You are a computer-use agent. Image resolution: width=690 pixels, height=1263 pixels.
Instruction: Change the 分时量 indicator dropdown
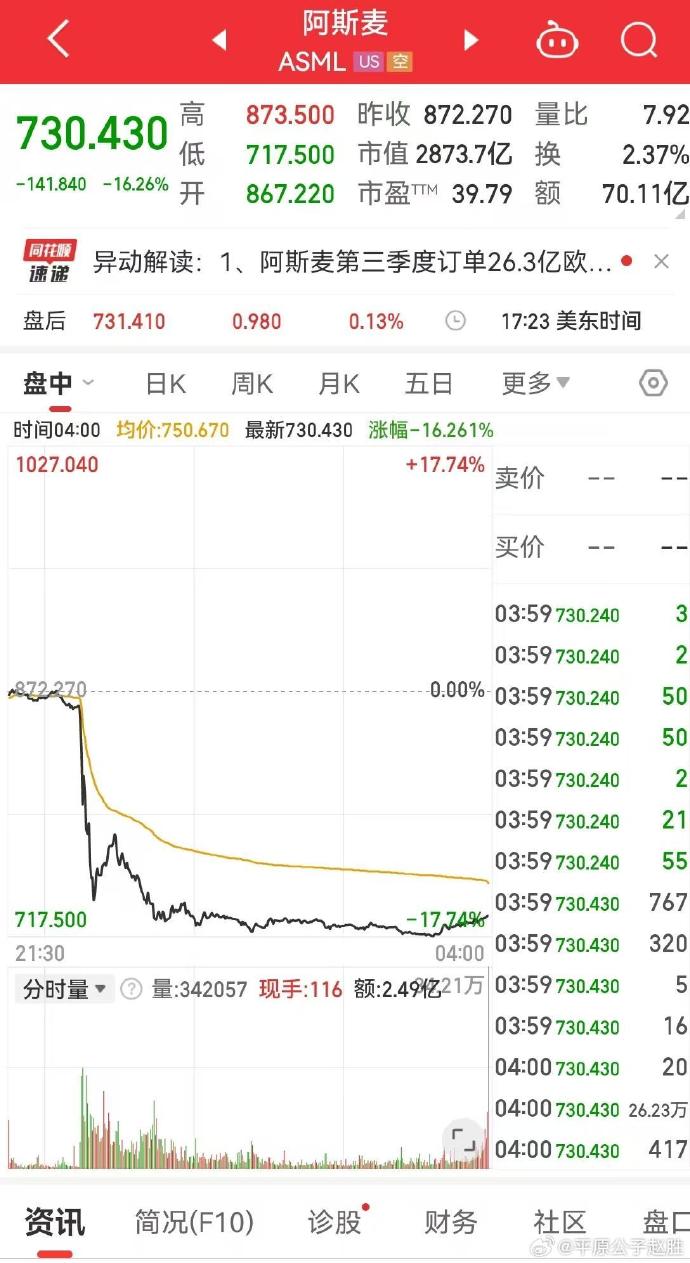pyautogui.click(x=63, y=990)
